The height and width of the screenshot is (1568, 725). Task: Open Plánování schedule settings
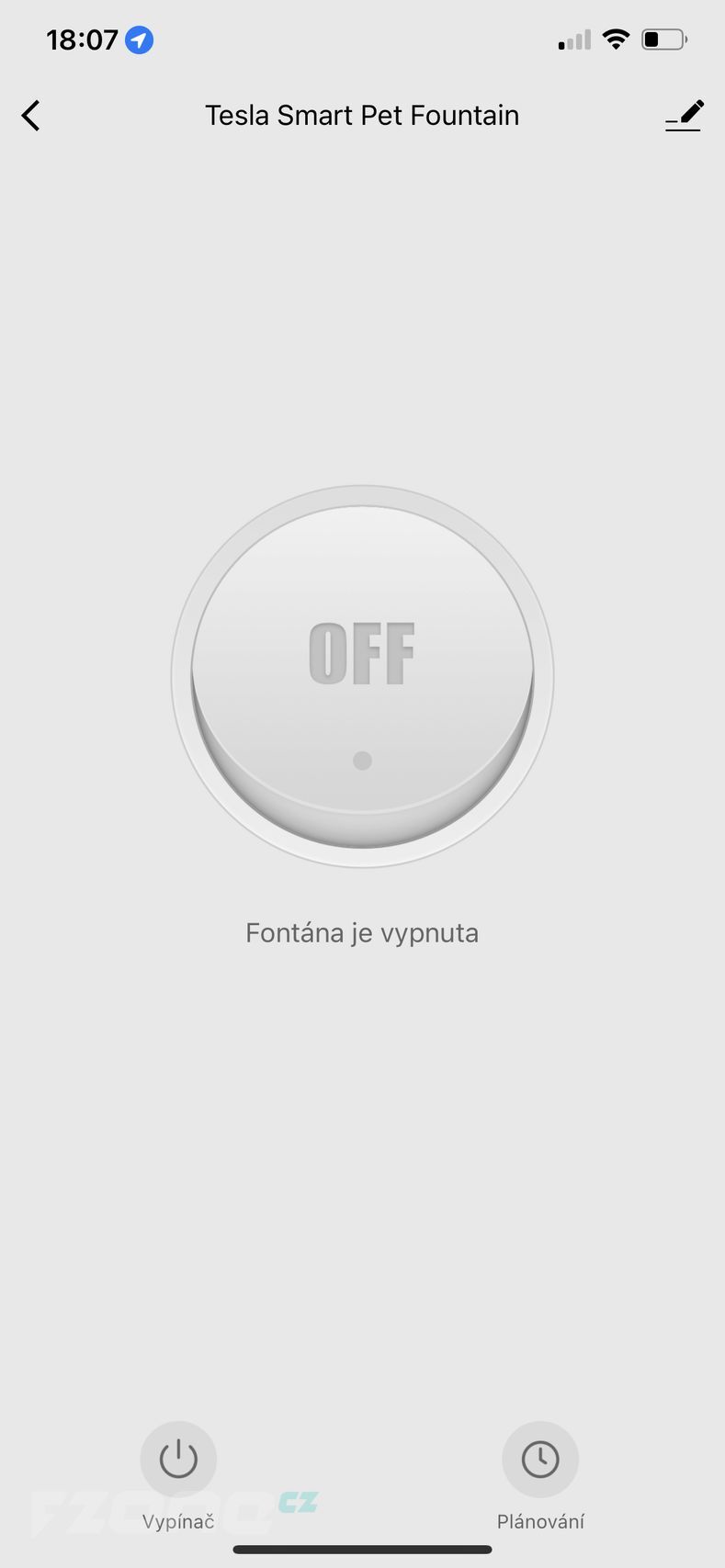[x=540, y=1459]
